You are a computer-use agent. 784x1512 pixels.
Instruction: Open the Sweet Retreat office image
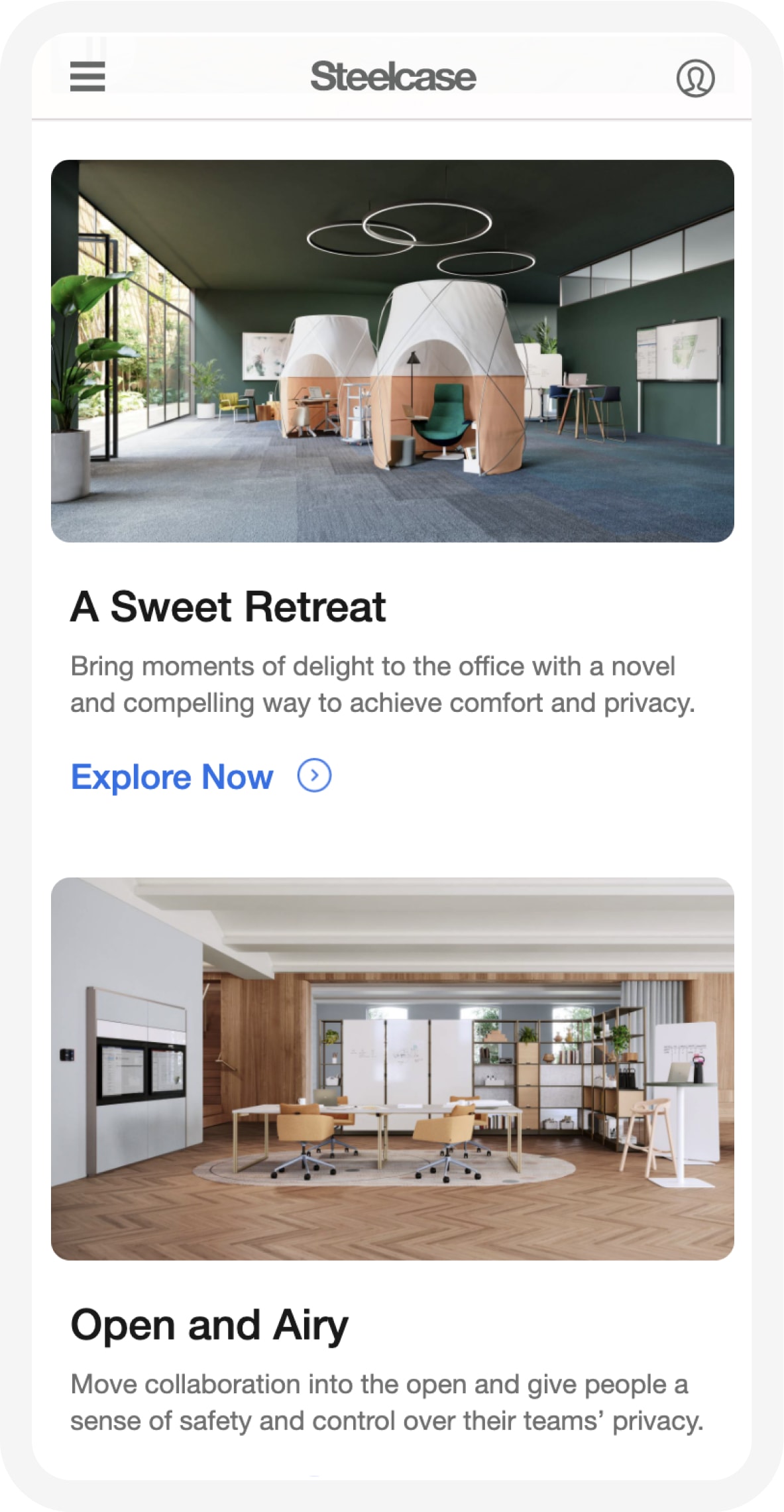(392, 351)
